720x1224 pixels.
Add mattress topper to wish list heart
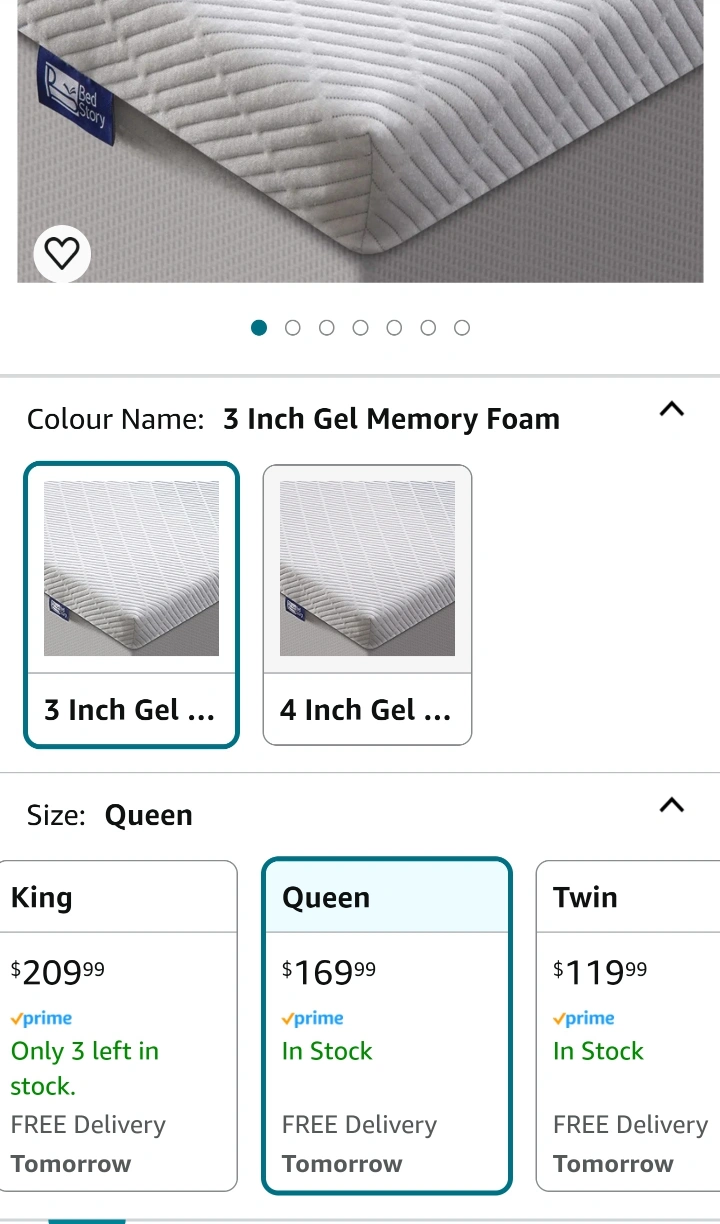(62, 254)
